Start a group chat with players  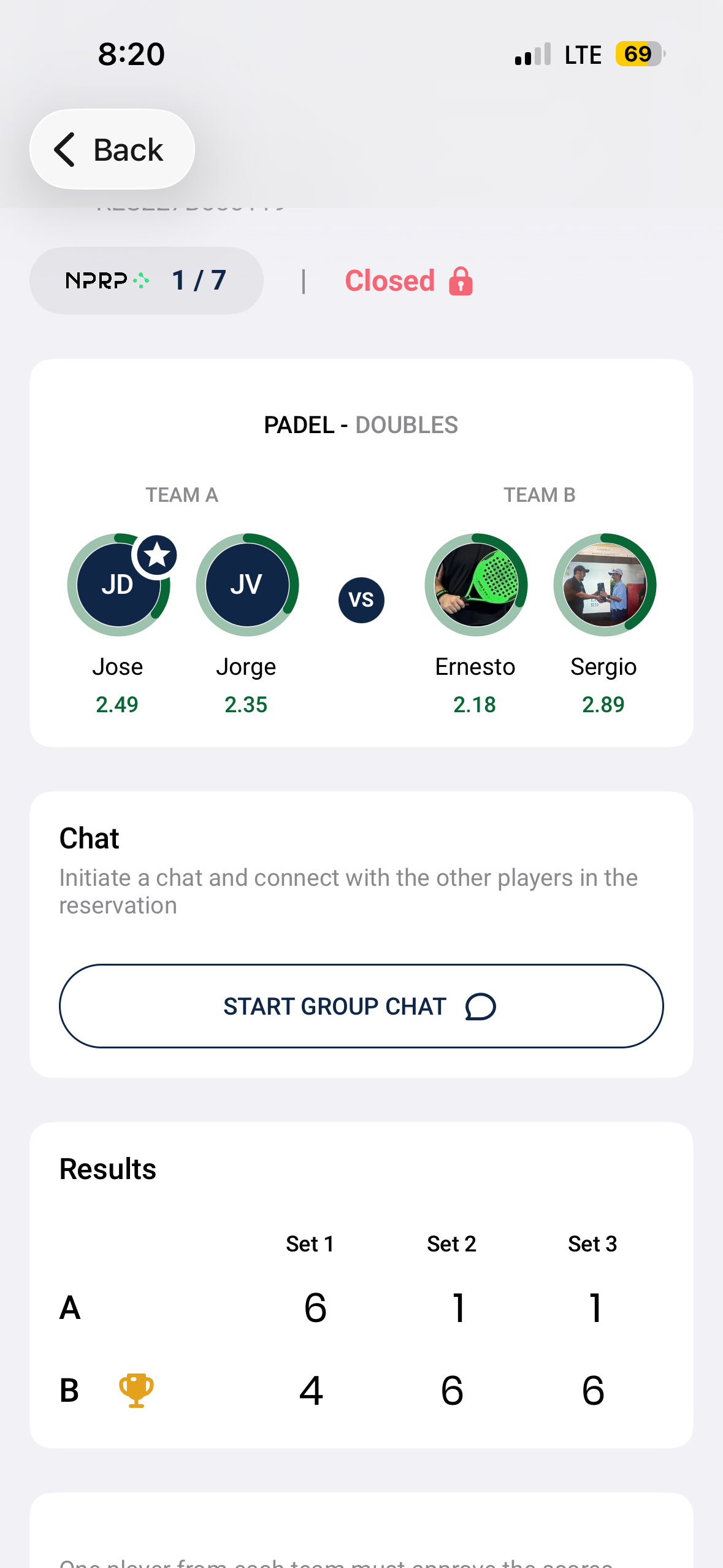tap(361, 1006)
